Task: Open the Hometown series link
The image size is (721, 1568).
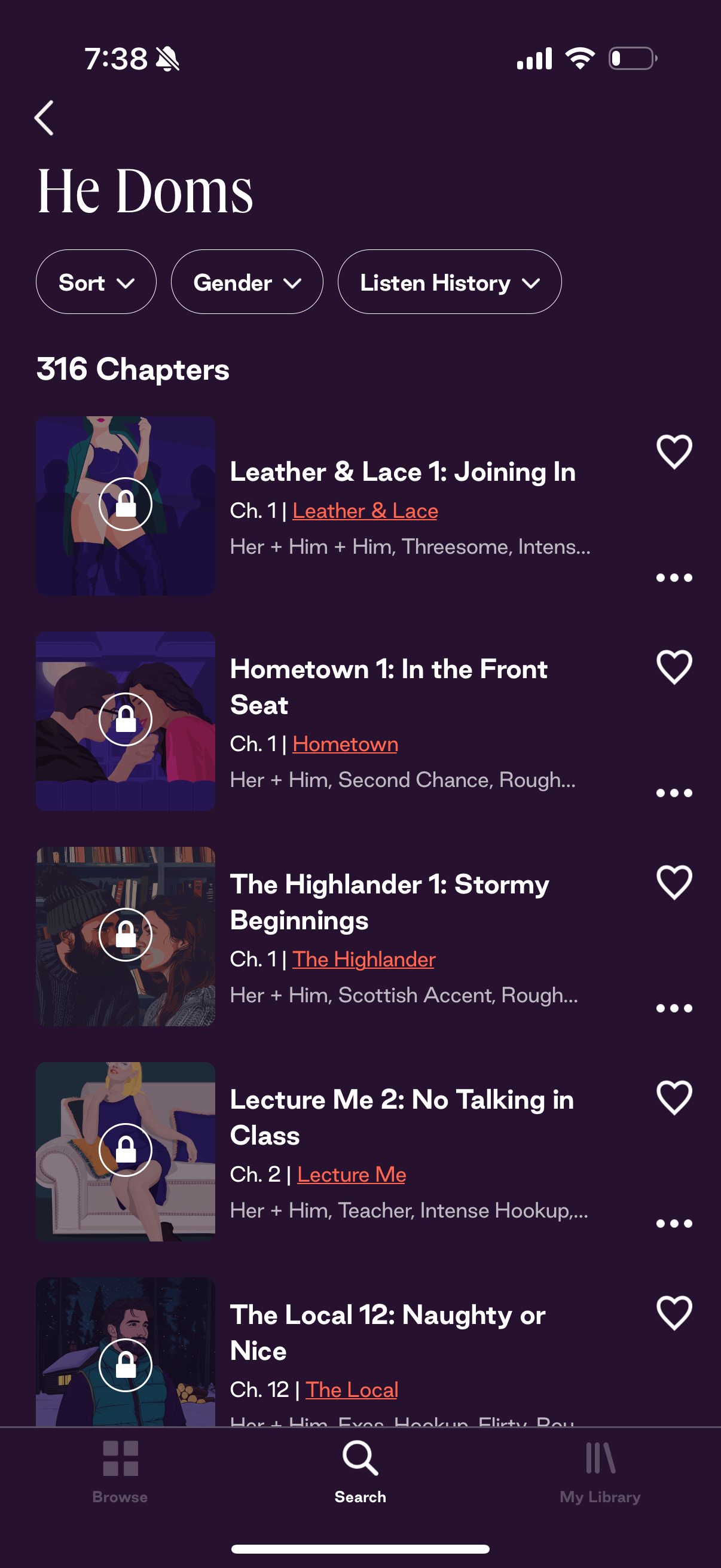Action: tap(345, 744)
